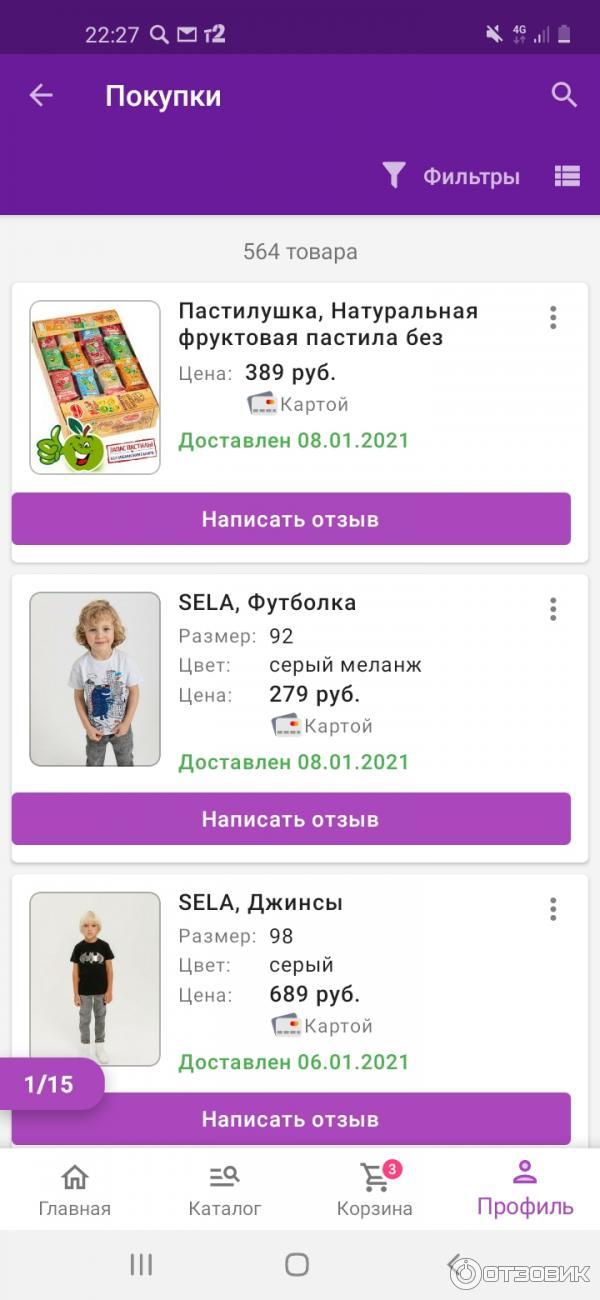Open overflow menu for Пастилушка item
Image resolution: width=600 pixels, height=1300 pixels.
(552, 318)
